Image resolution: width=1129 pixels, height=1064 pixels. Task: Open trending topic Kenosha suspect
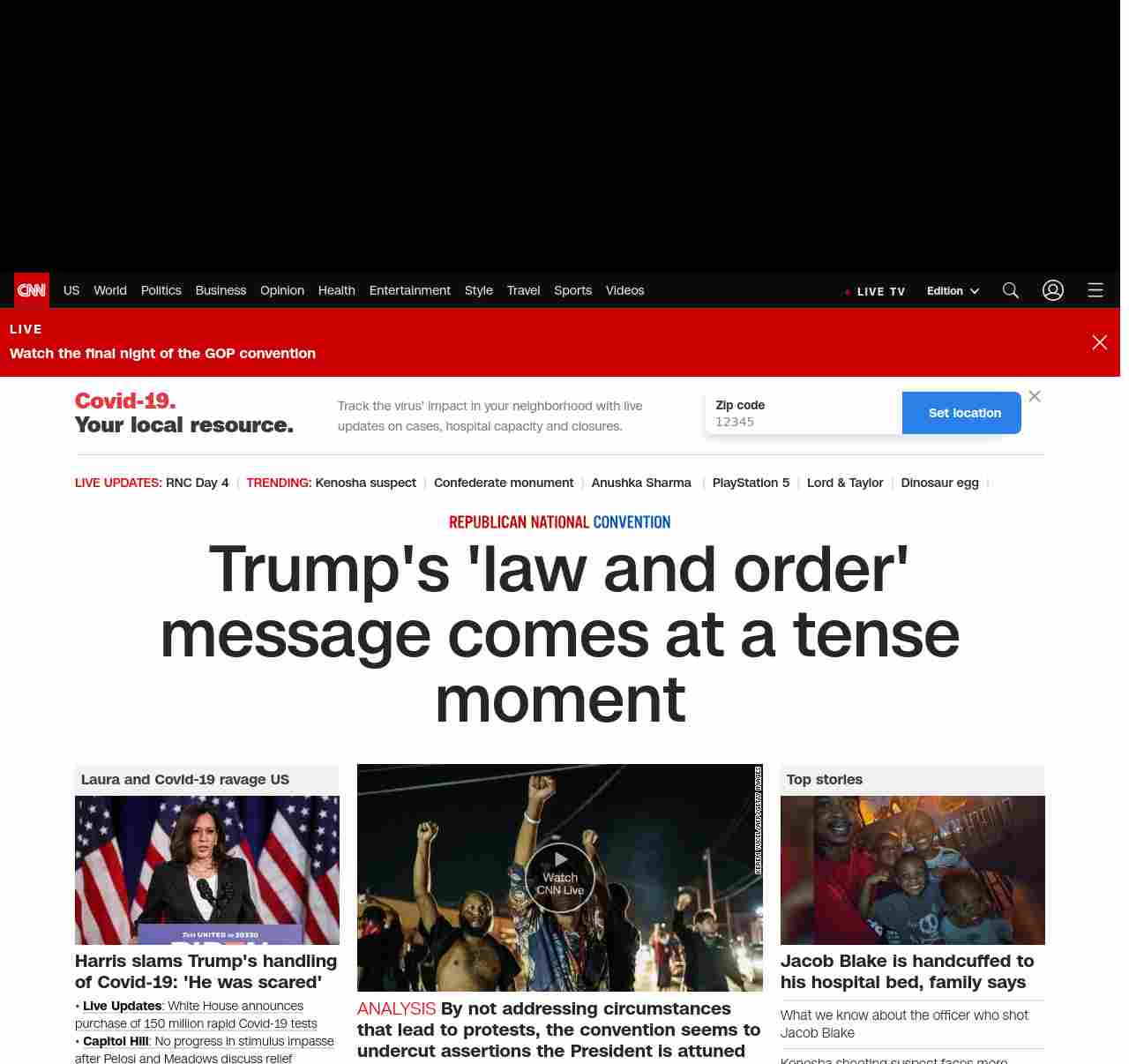[x=365, y=483]
